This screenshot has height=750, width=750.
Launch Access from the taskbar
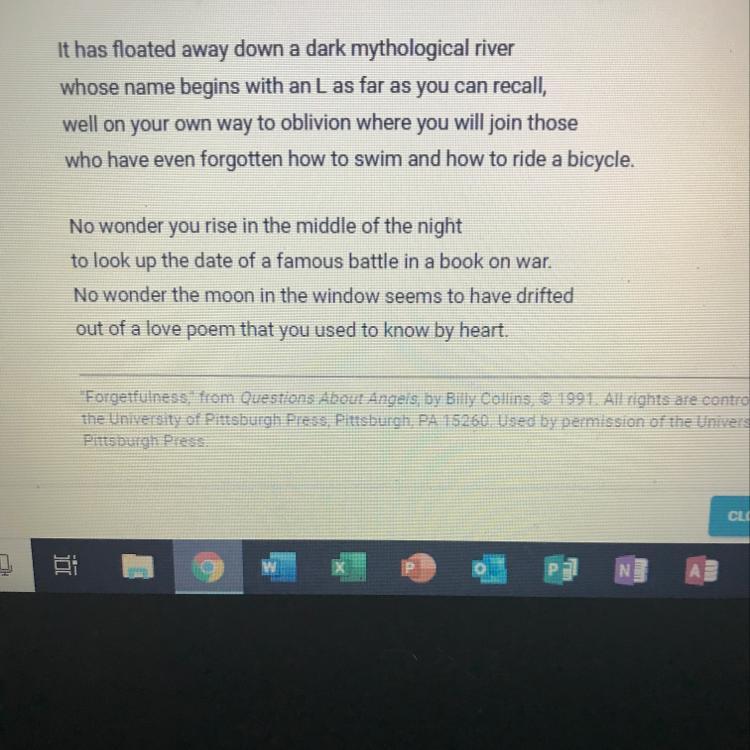(x=701, y=571)
